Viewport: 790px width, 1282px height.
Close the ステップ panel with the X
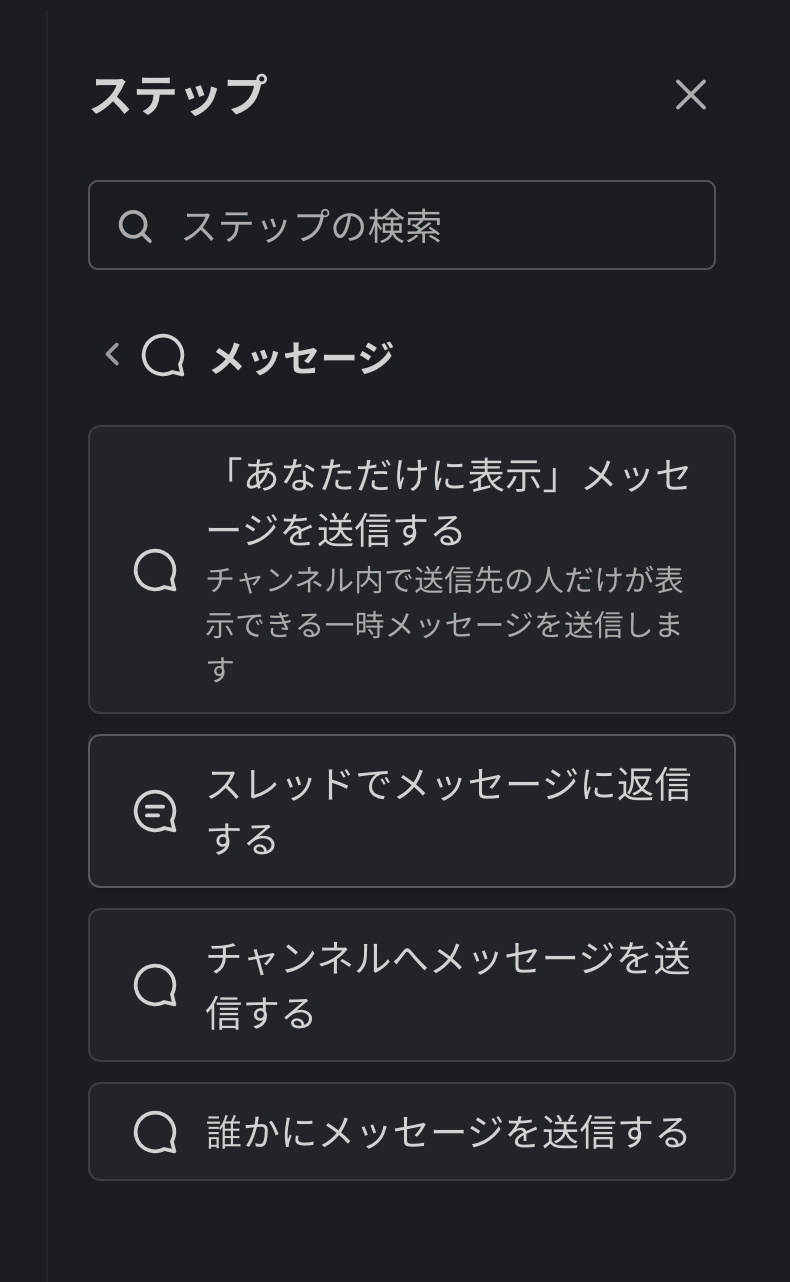pyautogui.click(x=691, y=95)
